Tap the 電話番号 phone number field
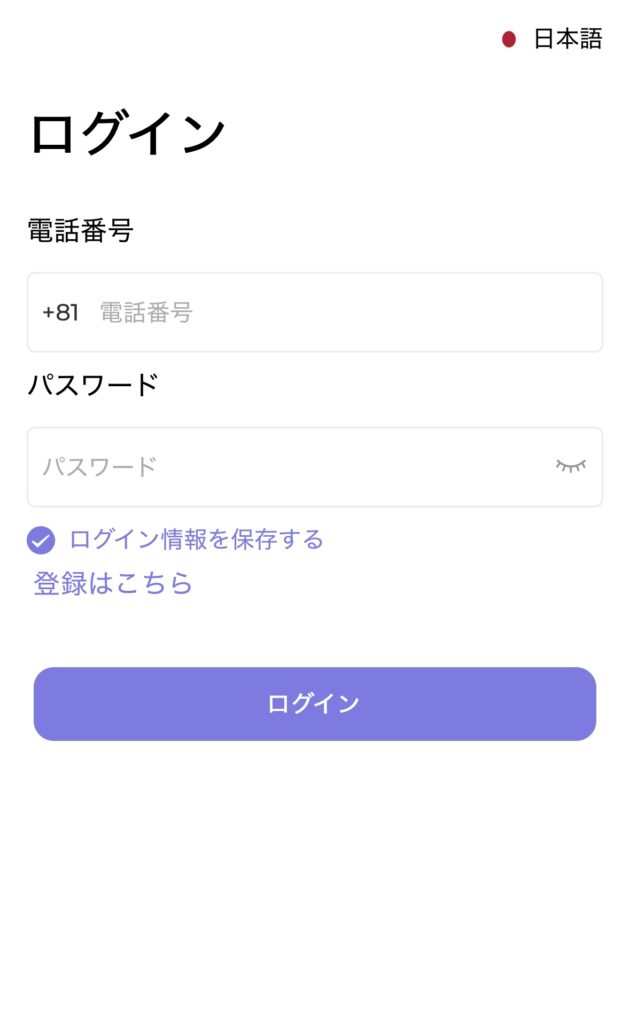 coord(340,313)
